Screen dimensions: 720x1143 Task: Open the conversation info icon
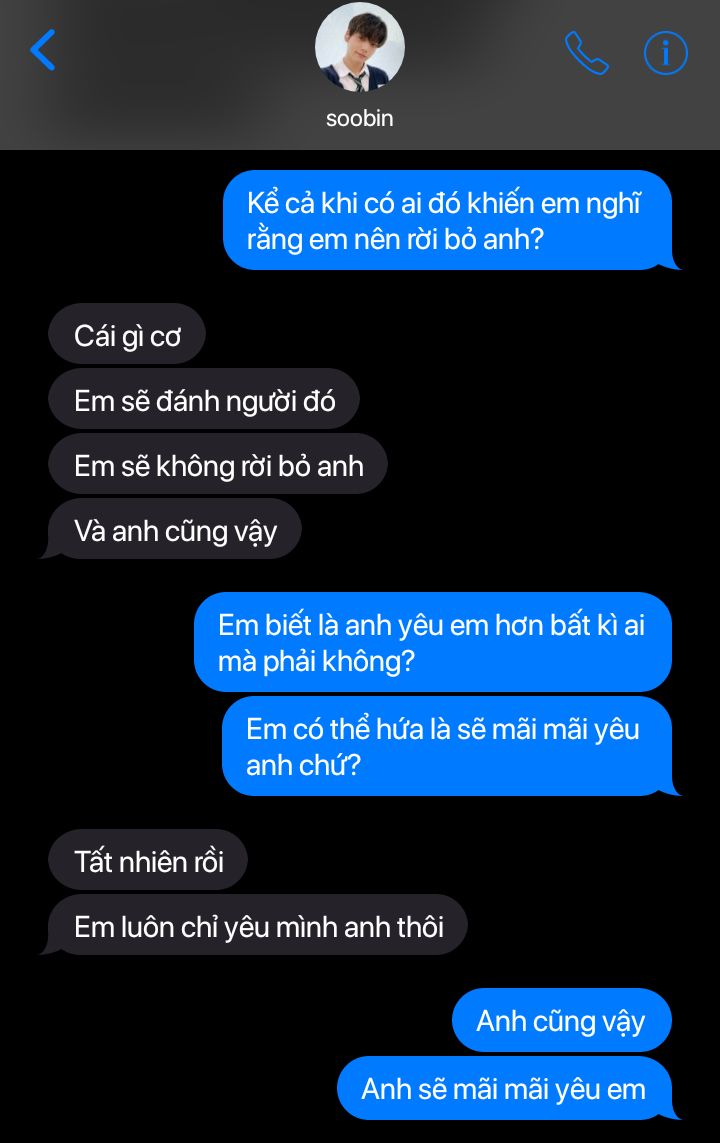[665, 53]
